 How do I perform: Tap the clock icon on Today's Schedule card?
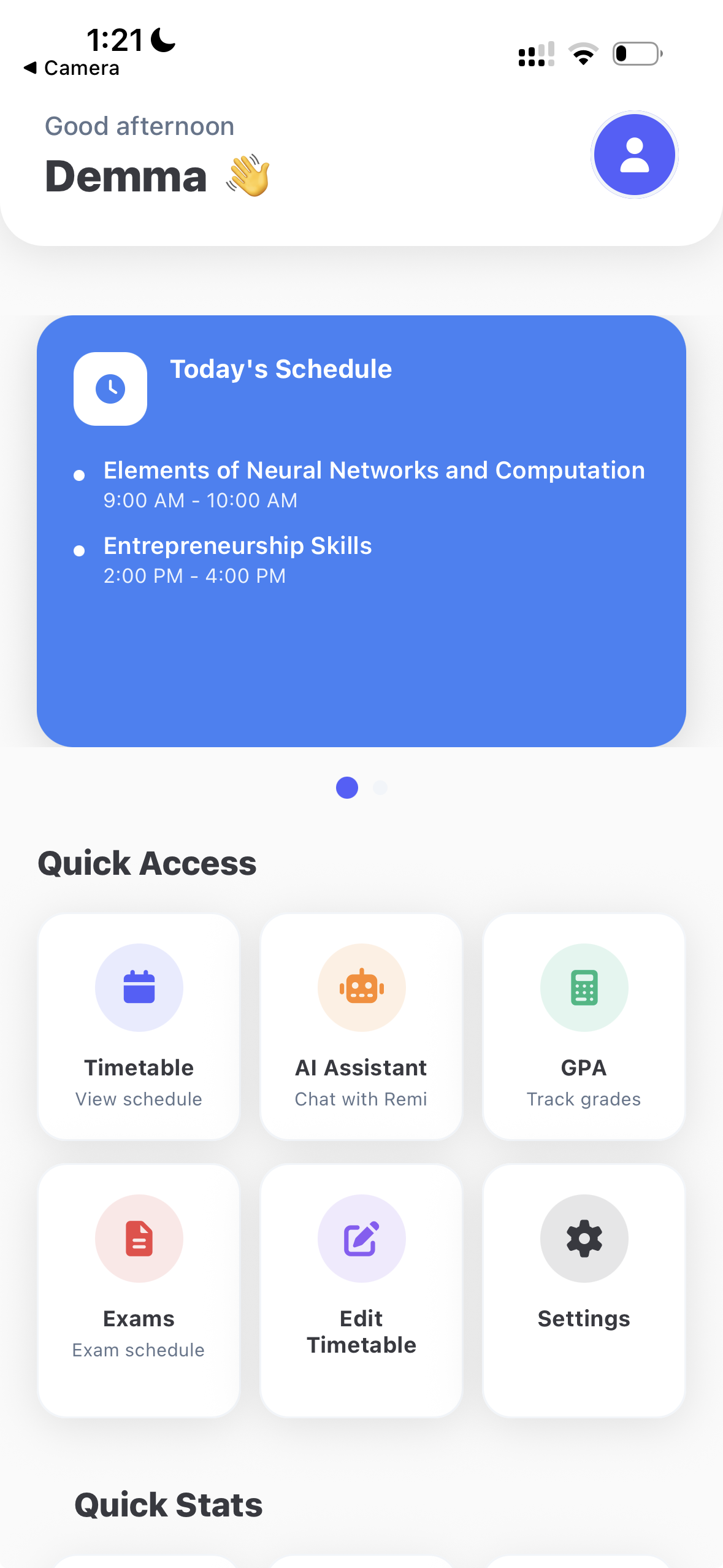[x=110, y=388]
